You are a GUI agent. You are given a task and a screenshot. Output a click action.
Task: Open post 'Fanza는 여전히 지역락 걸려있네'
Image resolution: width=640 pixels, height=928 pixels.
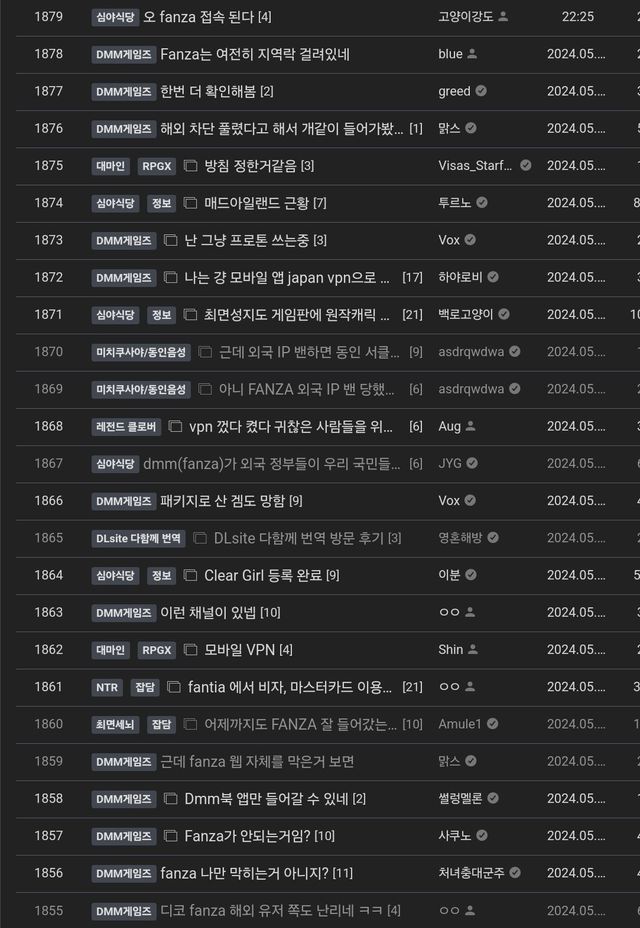pos(254,54)
